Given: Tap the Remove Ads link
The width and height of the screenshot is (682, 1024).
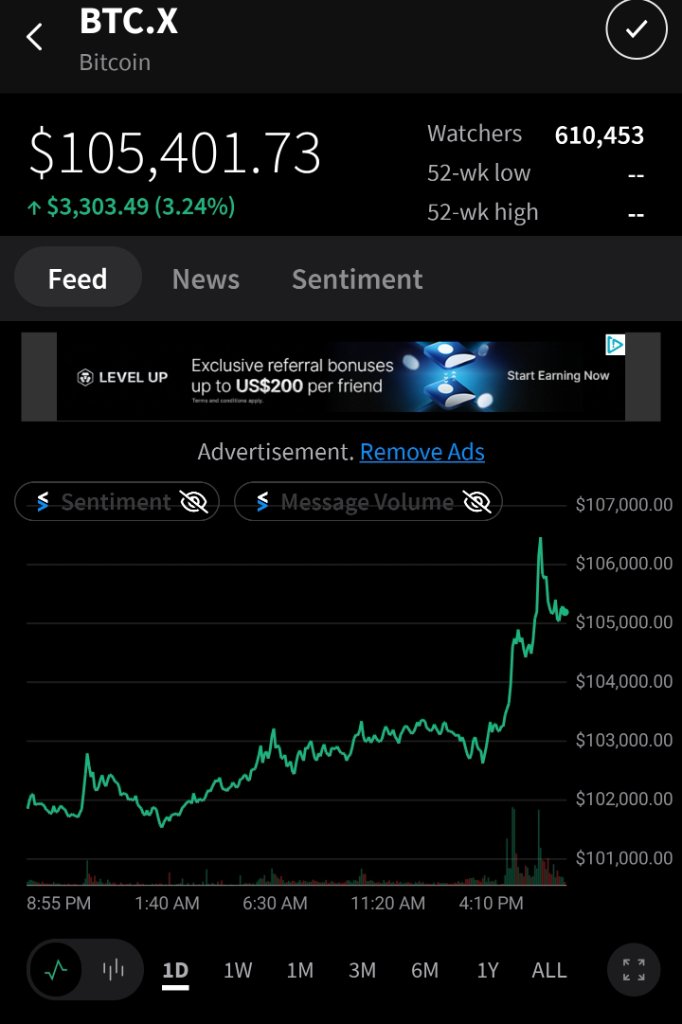Looking at the screenshot, I should click(x=422, y=452).
